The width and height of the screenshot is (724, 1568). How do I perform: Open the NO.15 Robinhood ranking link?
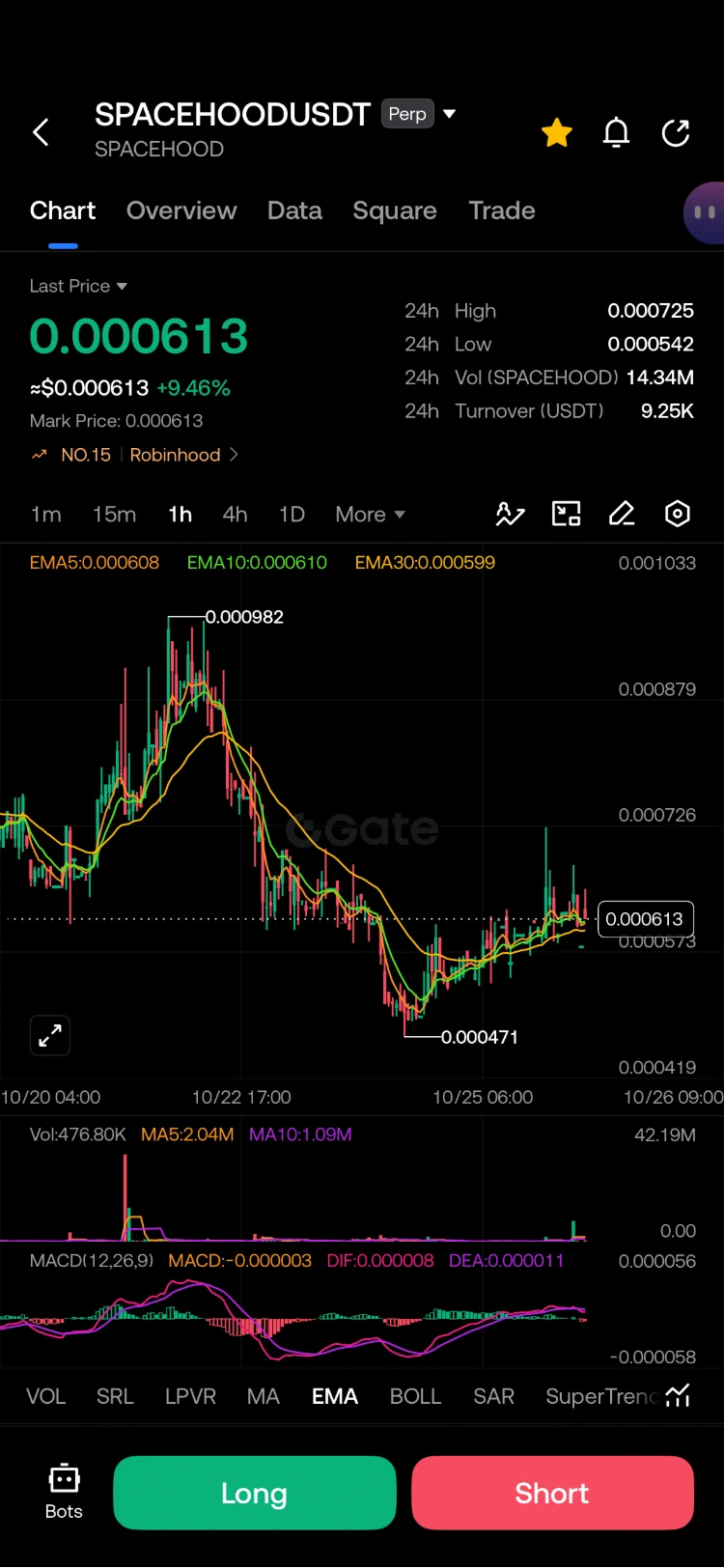click(x=135, y=455)
